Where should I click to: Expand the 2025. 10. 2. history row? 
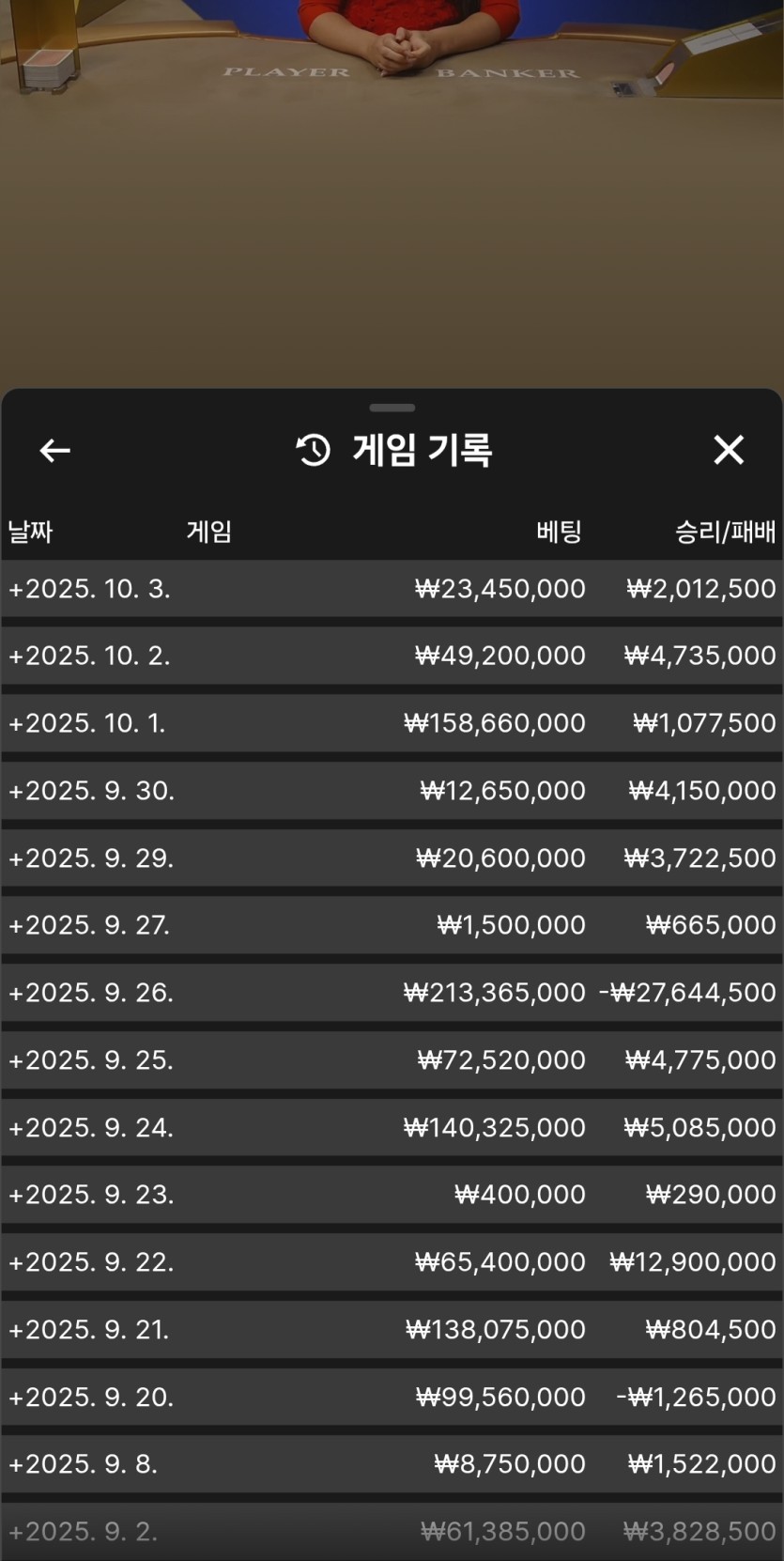click(x=89, y=656)
